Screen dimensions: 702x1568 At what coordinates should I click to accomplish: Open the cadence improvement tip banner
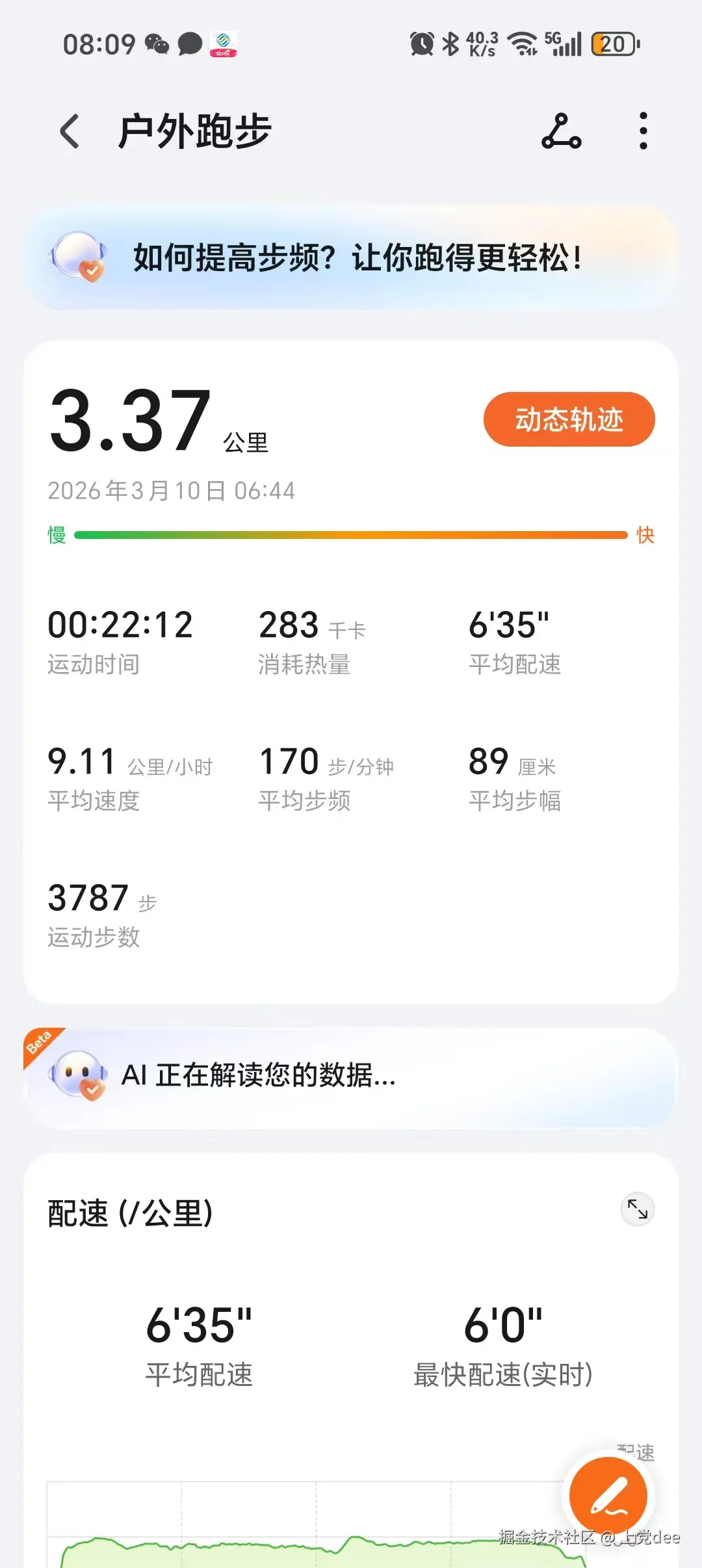click(351, 259)
